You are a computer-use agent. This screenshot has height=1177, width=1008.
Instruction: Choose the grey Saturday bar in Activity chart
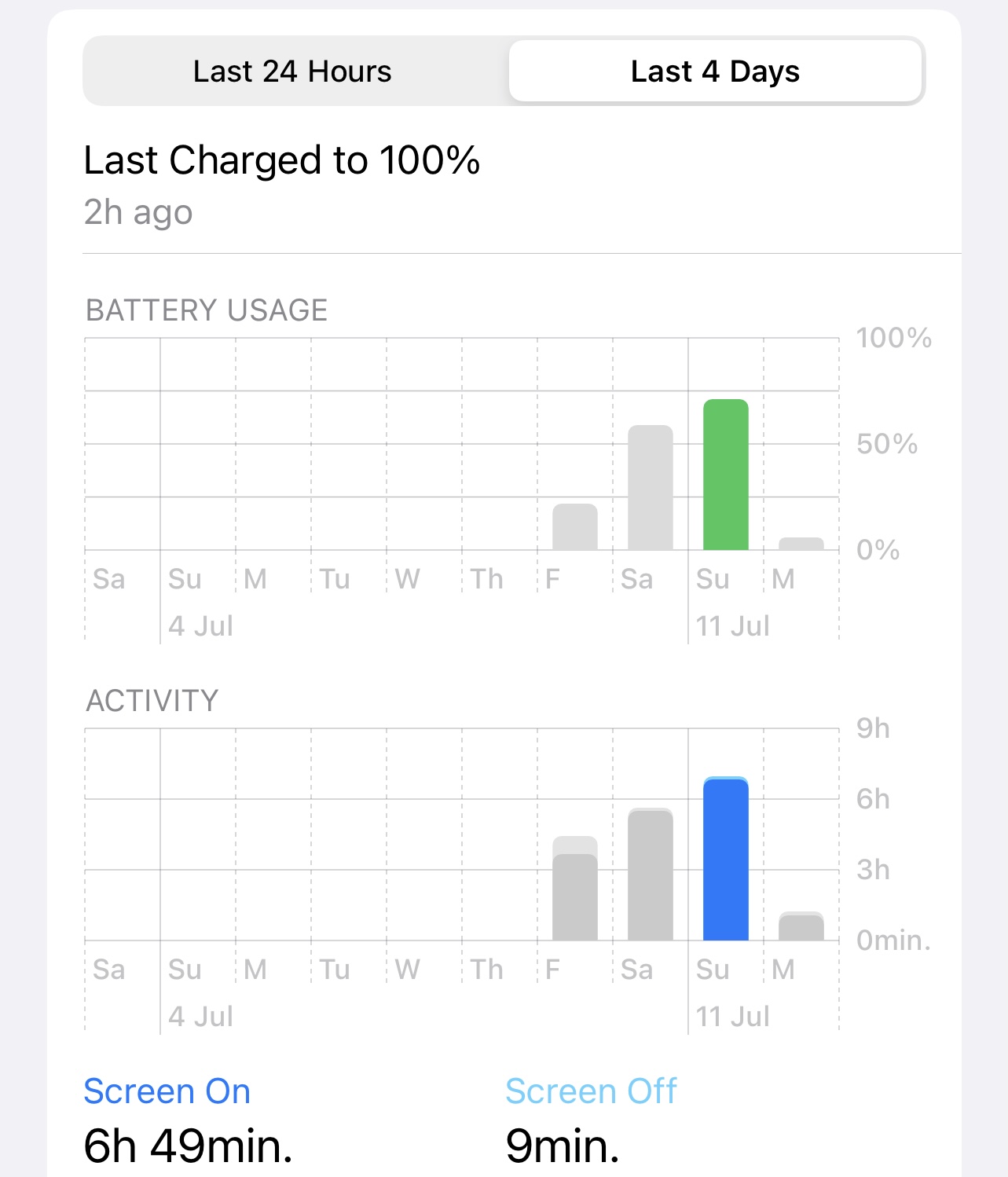click(x=651, y=874)
